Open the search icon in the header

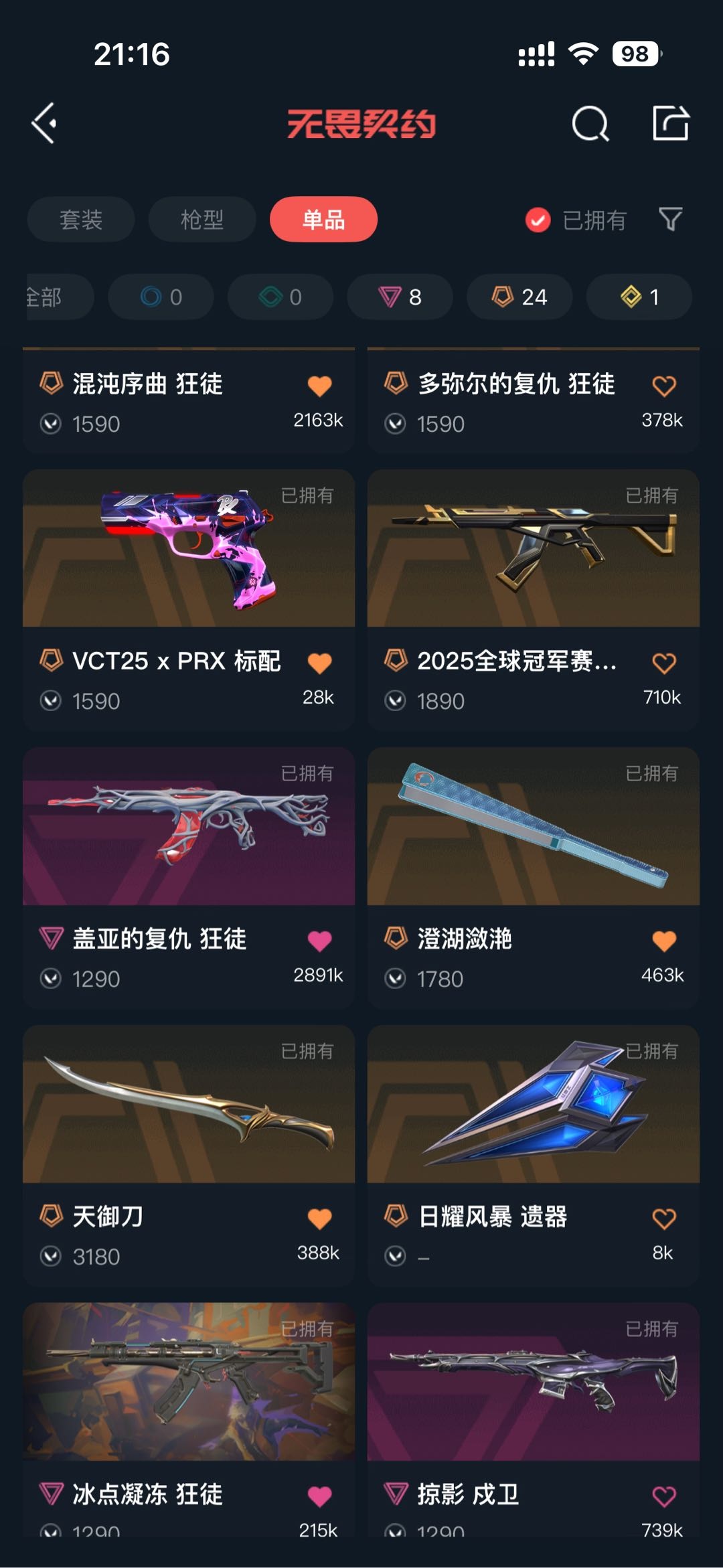(x=590, y=123)
